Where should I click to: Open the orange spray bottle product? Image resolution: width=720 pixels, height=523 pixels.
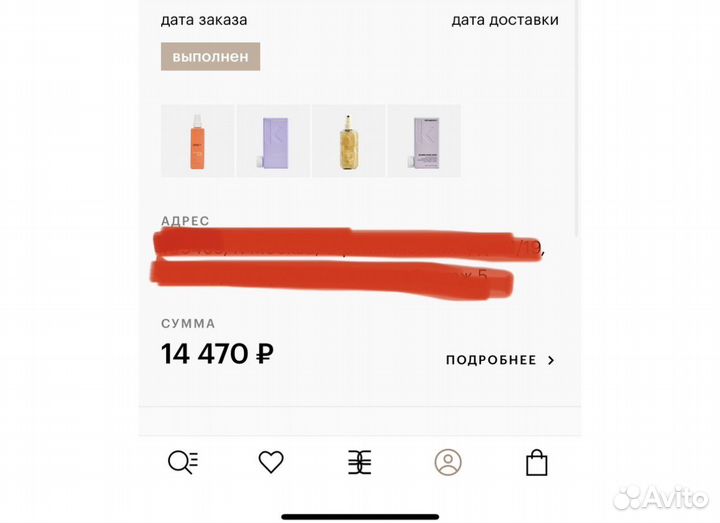(197, 141)
